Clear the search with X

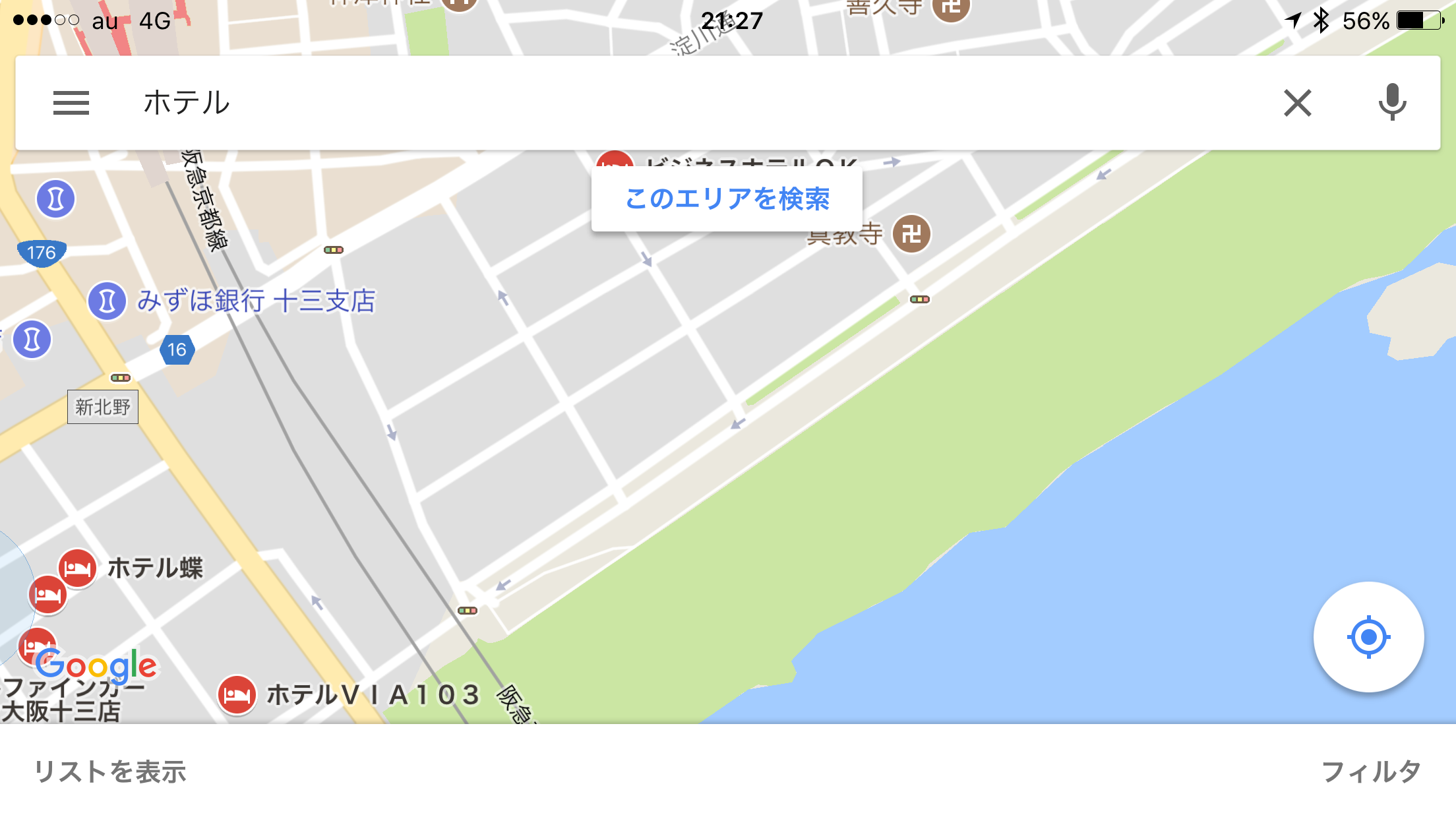pos(1297,103)
